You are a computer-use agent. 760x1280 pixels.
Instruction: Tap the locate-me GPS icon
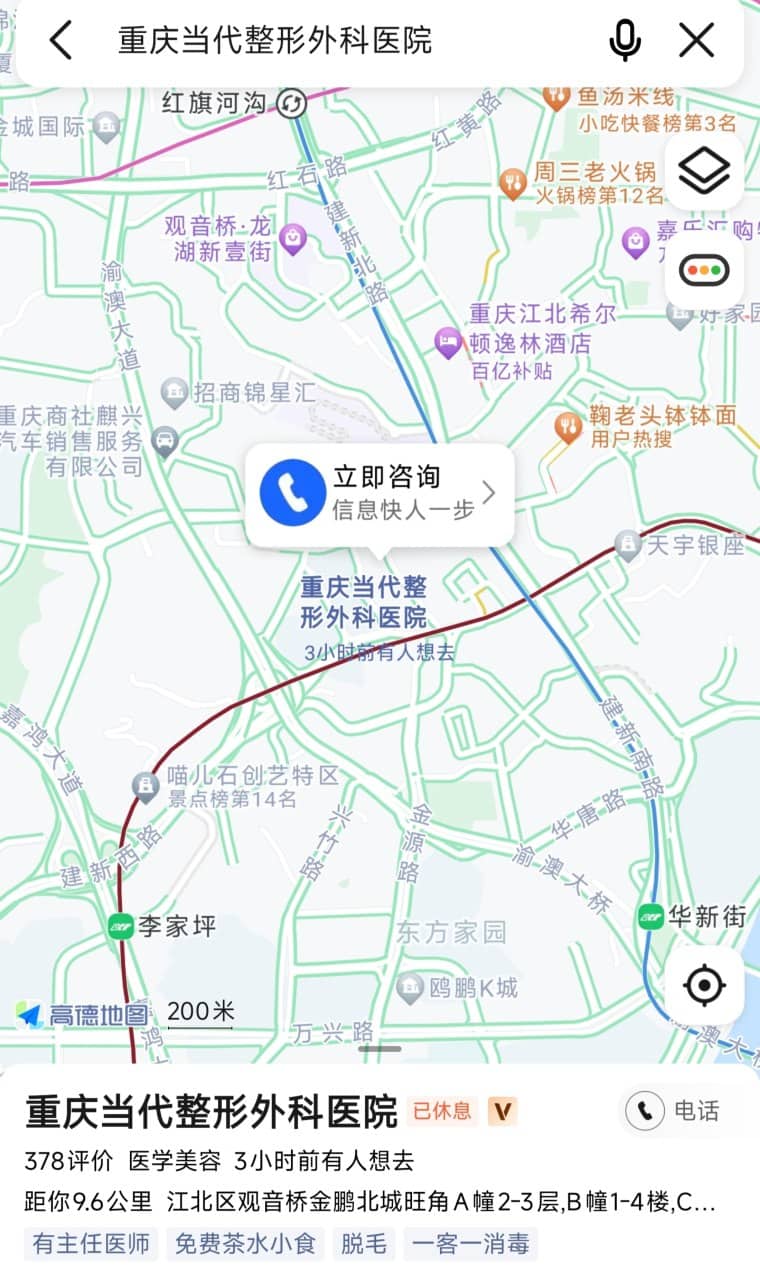704,985
